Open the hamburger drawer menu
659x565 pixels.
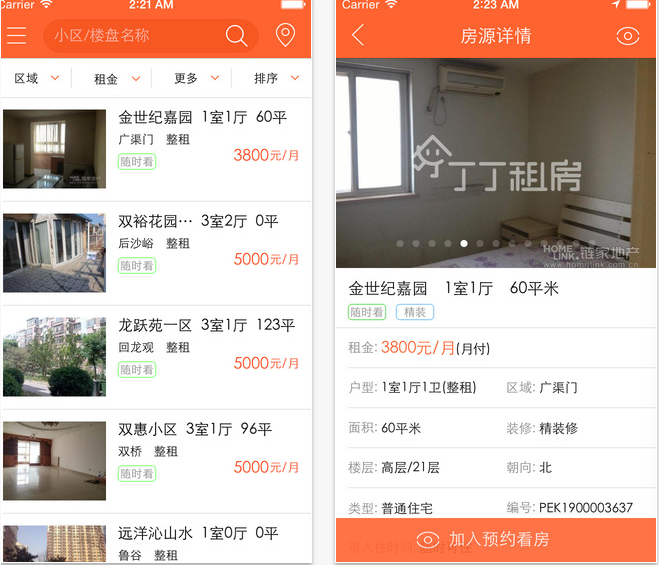17,36
